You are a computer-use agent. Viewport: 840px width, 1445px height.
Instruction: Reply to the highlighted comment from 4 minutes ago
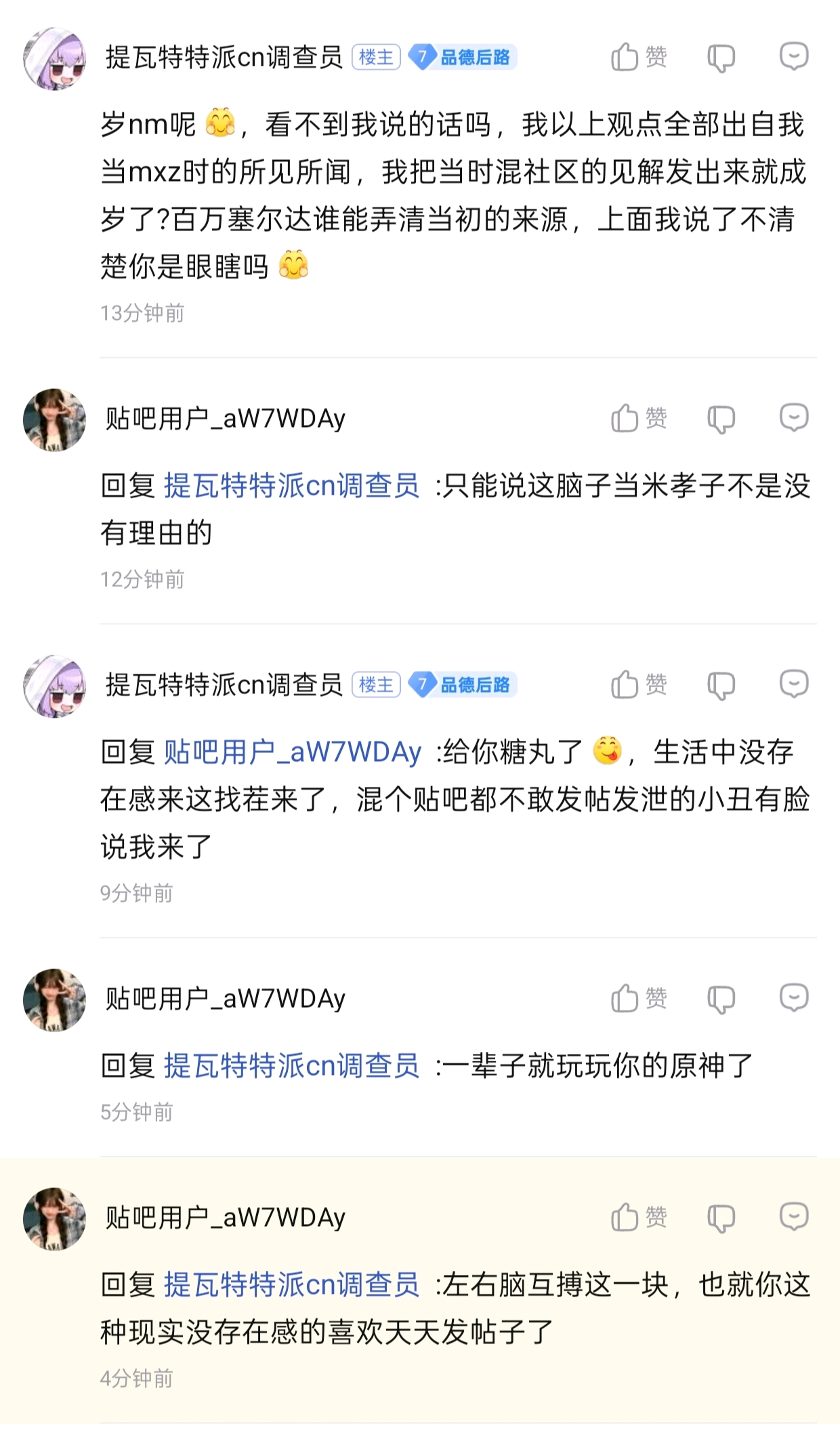pyautogui.click(x=793, y=1217)
